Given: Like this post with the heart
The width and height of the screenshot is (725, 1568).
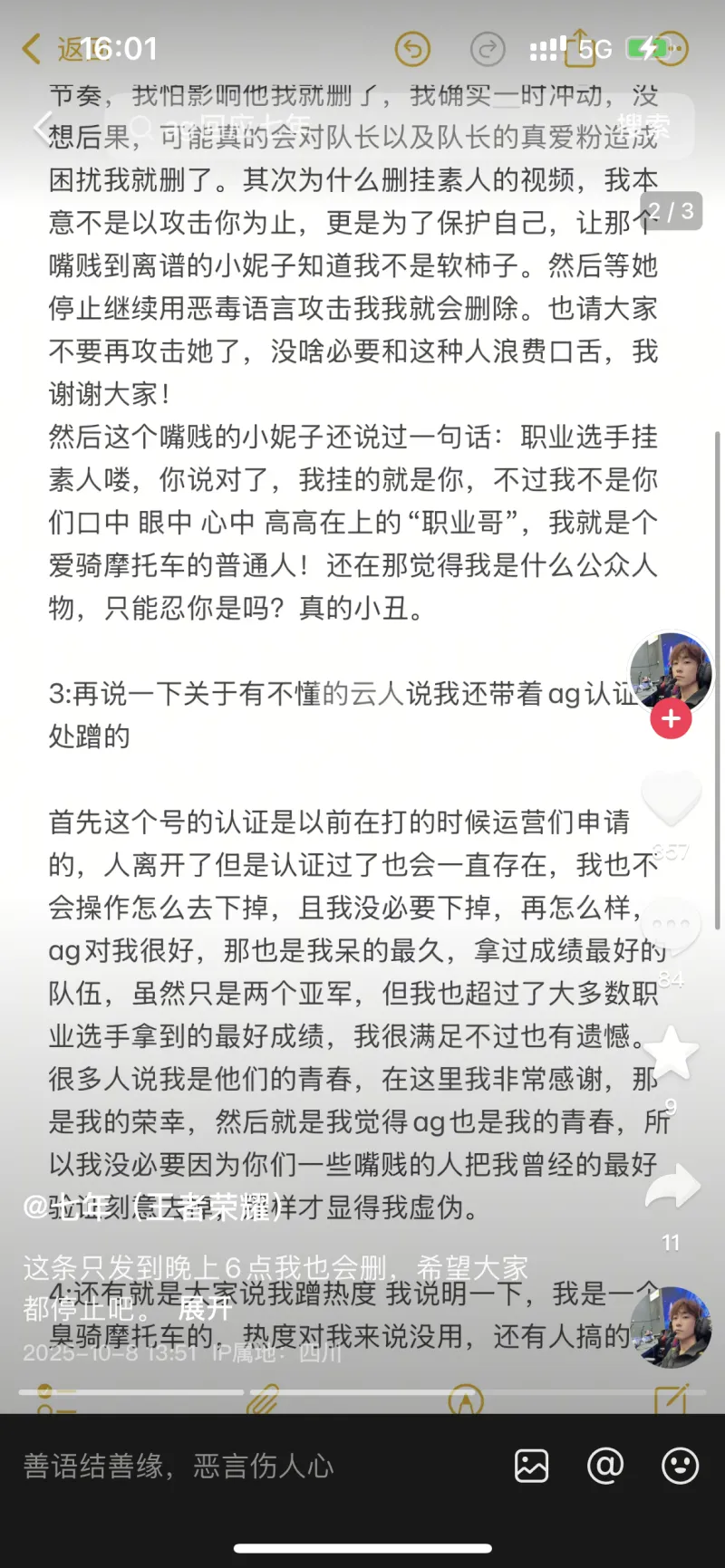Looking at the screenshot, I should [671, 797].
